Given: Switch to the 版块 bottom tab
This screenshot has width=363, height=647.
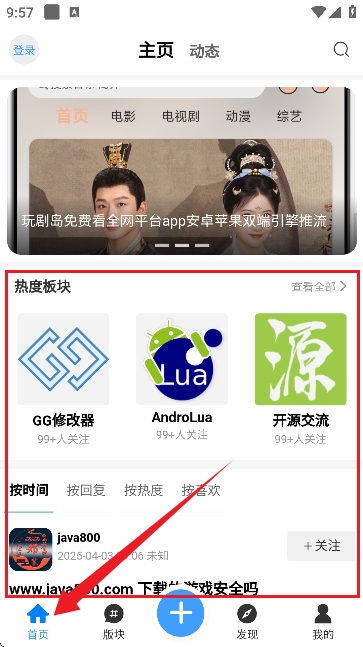Looking at the screenshot, I should point(113,622).
